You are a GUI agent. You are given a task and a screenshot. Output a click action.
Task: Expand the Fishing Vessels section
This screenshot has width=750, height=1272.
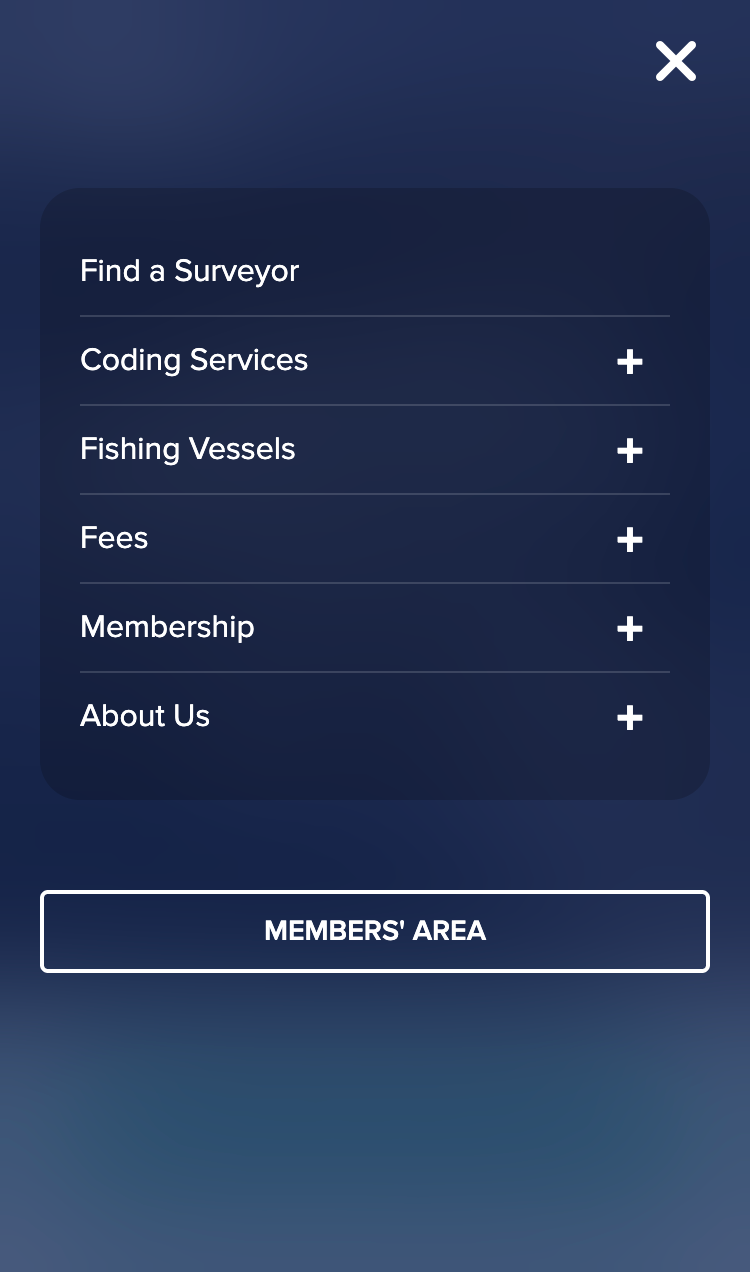click(x=629, y=450)
